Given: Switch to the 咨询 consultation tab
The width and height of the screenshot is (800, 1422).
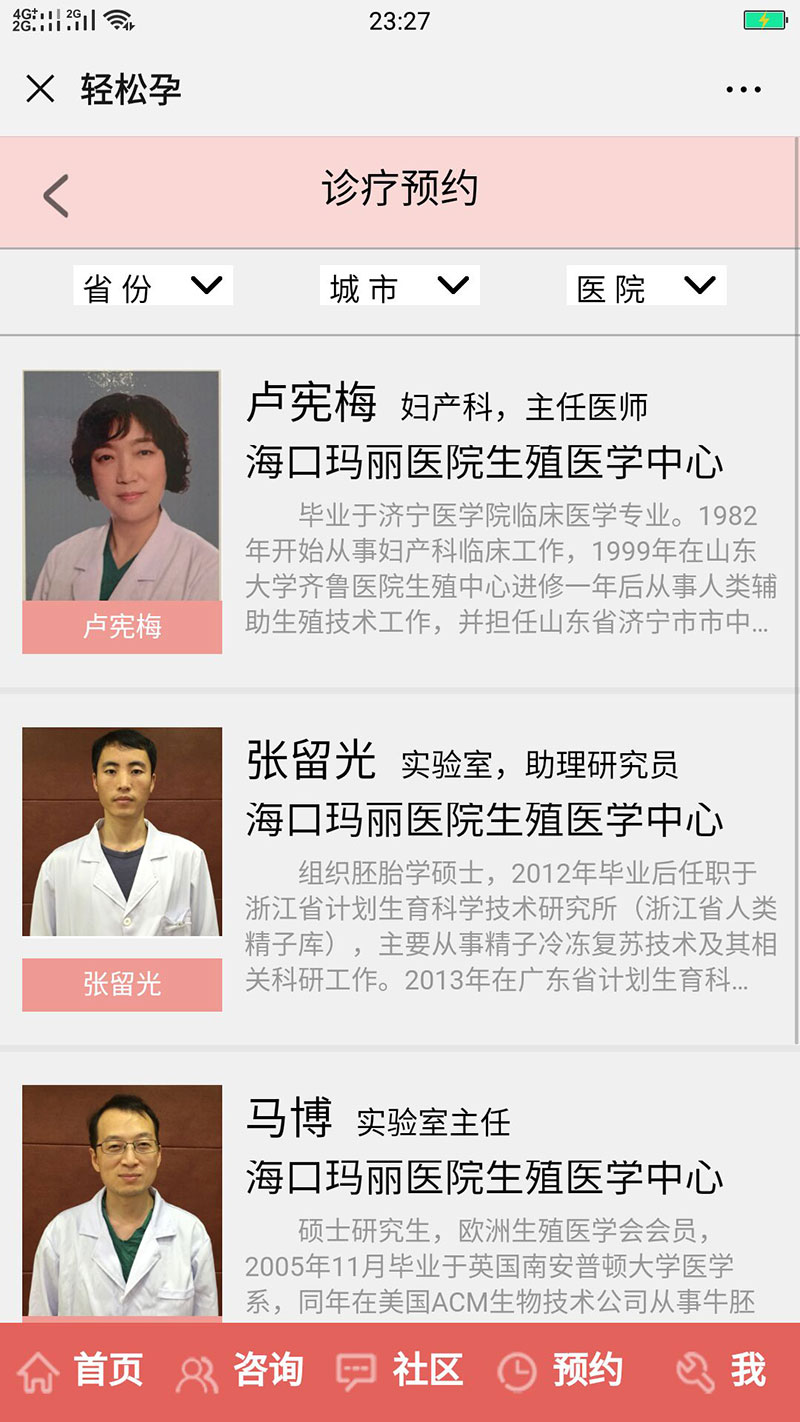Looking at the screenshot, I should point(240,1371).
